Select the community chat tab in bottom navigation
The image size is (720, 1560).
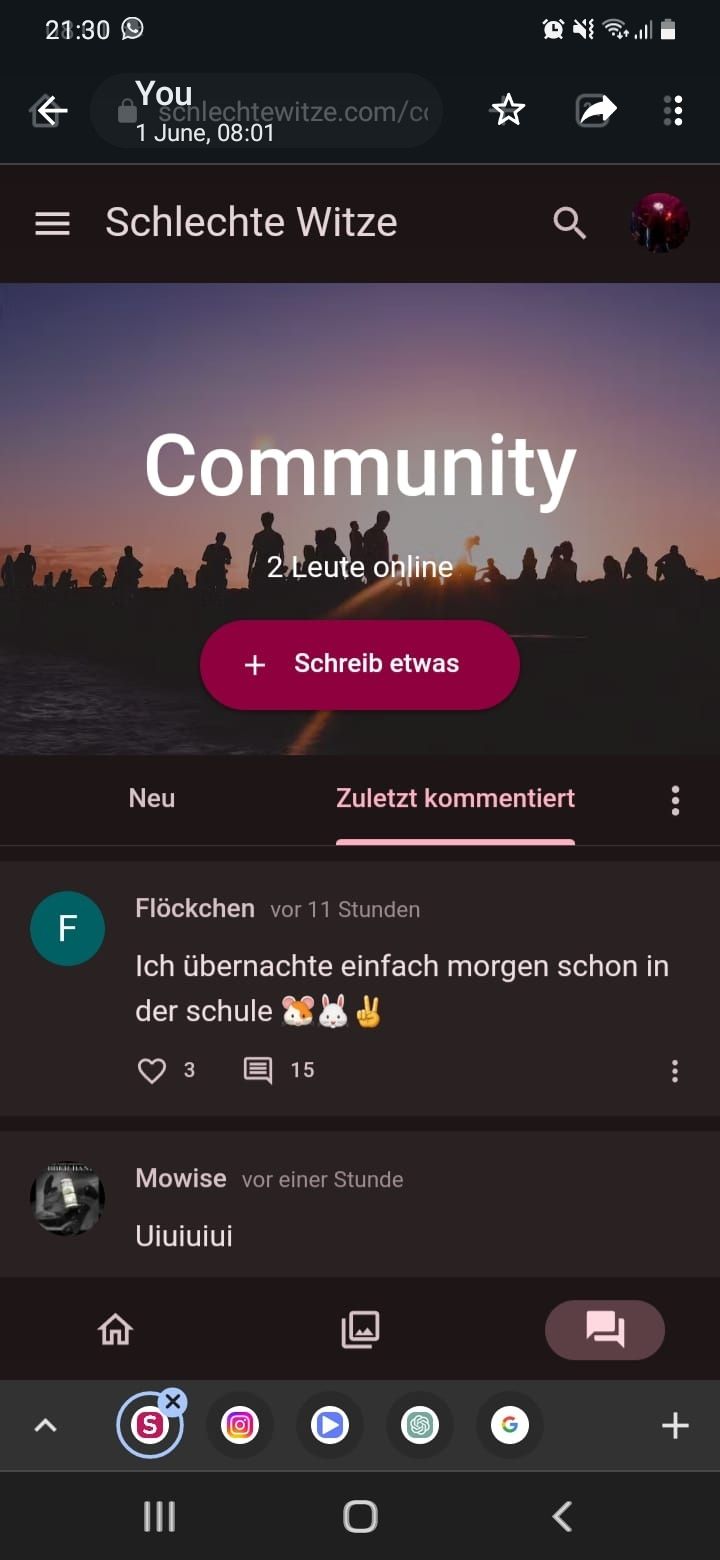(x=605, y=1329)
